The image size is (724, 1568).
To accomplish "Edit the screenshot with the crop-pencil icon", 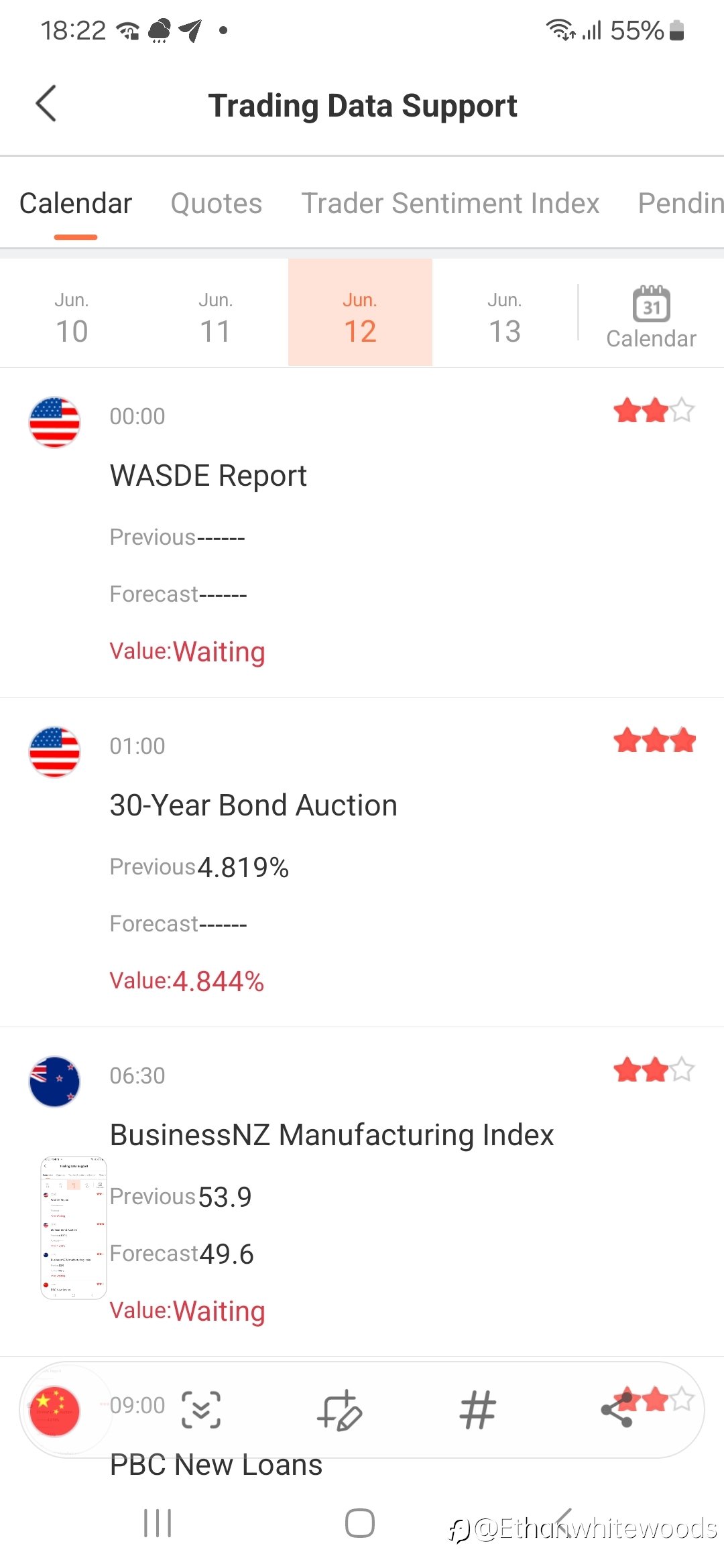I will (x=340, y=1410).
